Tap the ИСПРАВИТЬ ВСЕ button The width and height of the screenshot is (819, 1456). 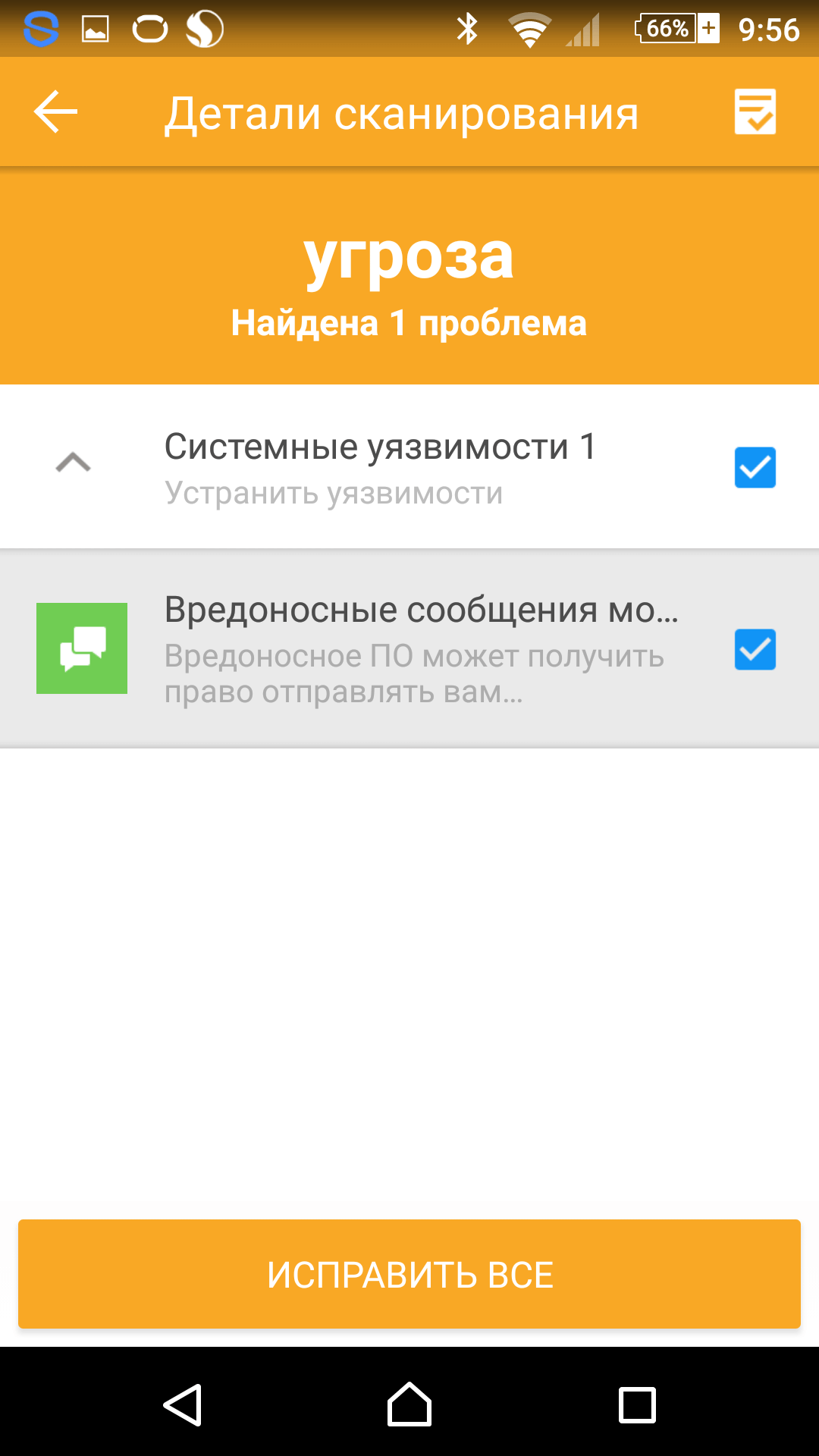coord(409,1274)
